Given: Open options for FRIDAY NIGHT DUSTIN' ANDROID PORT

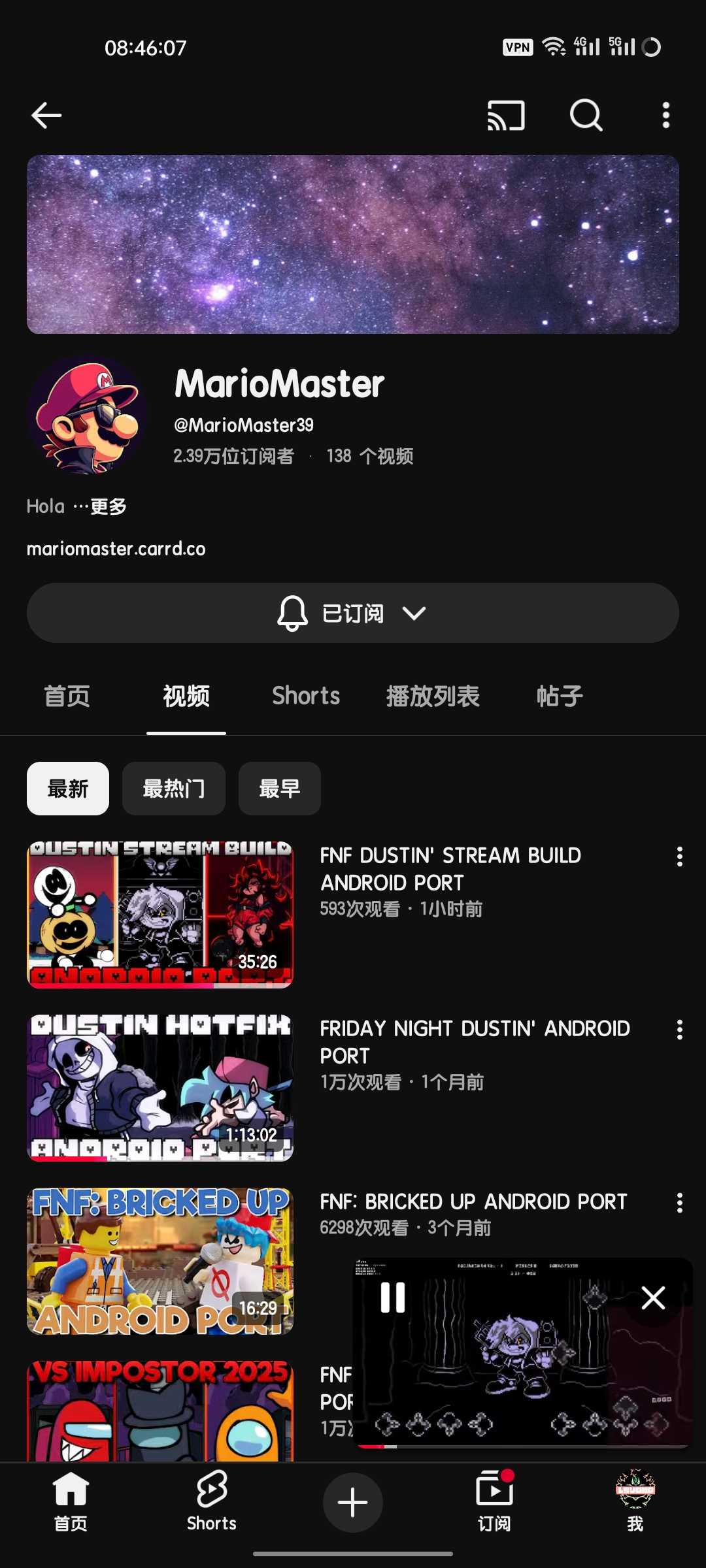Looking at the screenshot, I should [x=680, y=1030].
